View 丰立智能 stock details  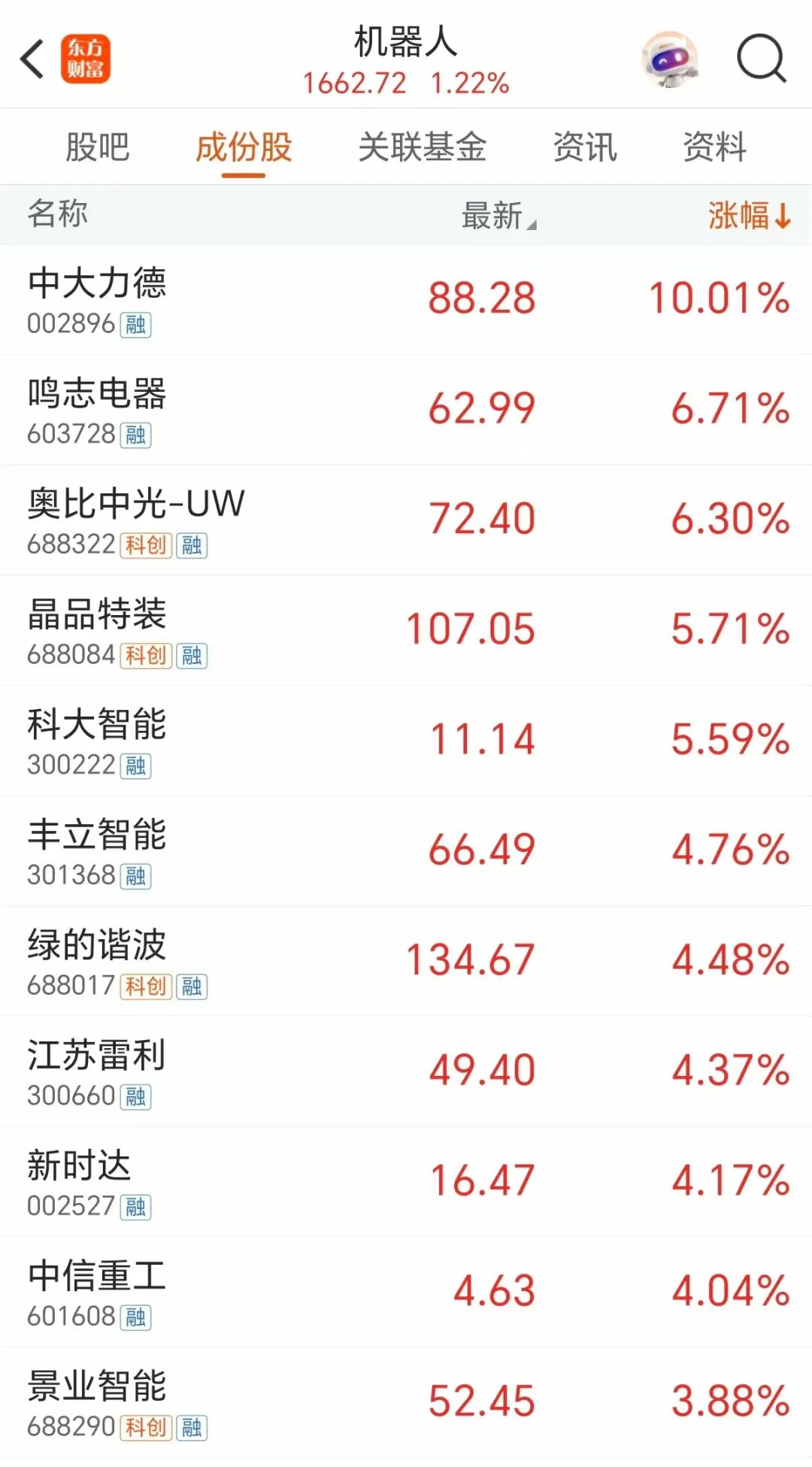406,851
